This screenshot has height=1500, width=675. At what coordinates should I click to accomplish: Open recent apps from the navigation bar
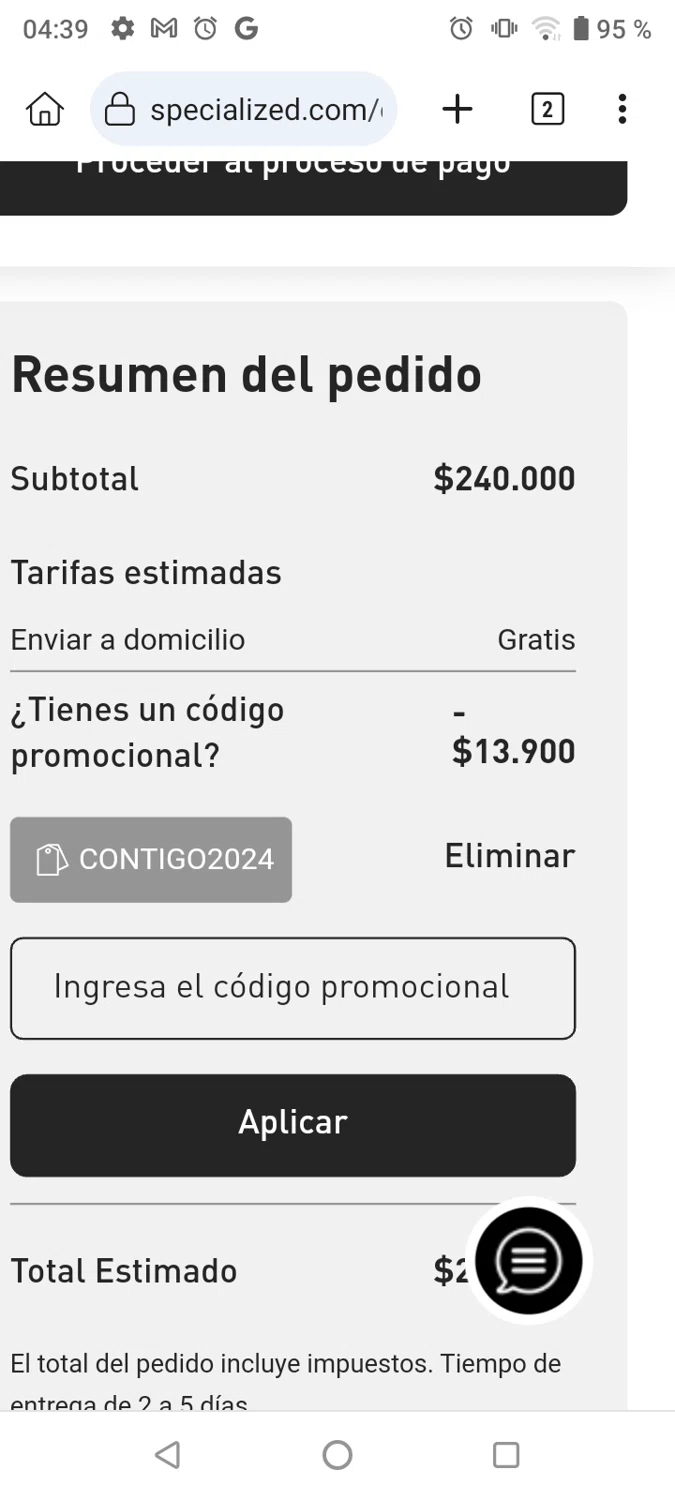point(506,1454)
